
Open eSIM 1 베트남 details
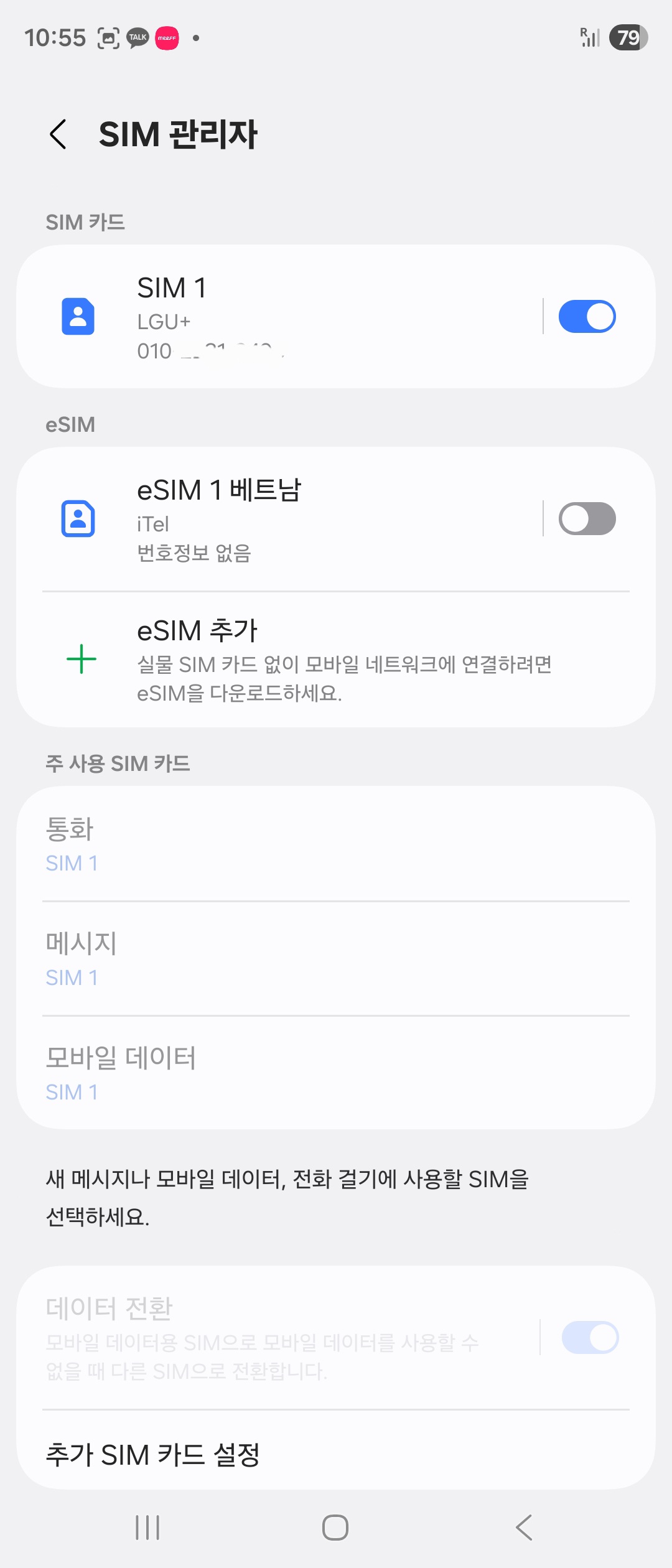[280, 519]
